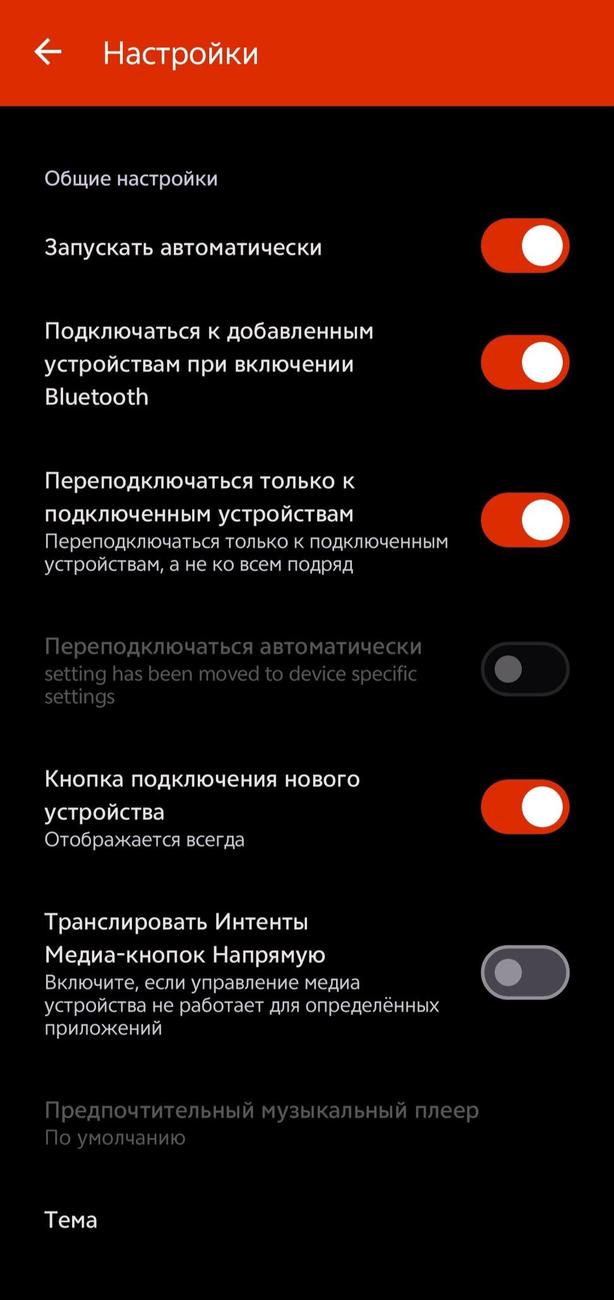Screen dimensions: 614x1300
Task: Toggle Кнопка подключения нового устройства switch
Action: 525,808
